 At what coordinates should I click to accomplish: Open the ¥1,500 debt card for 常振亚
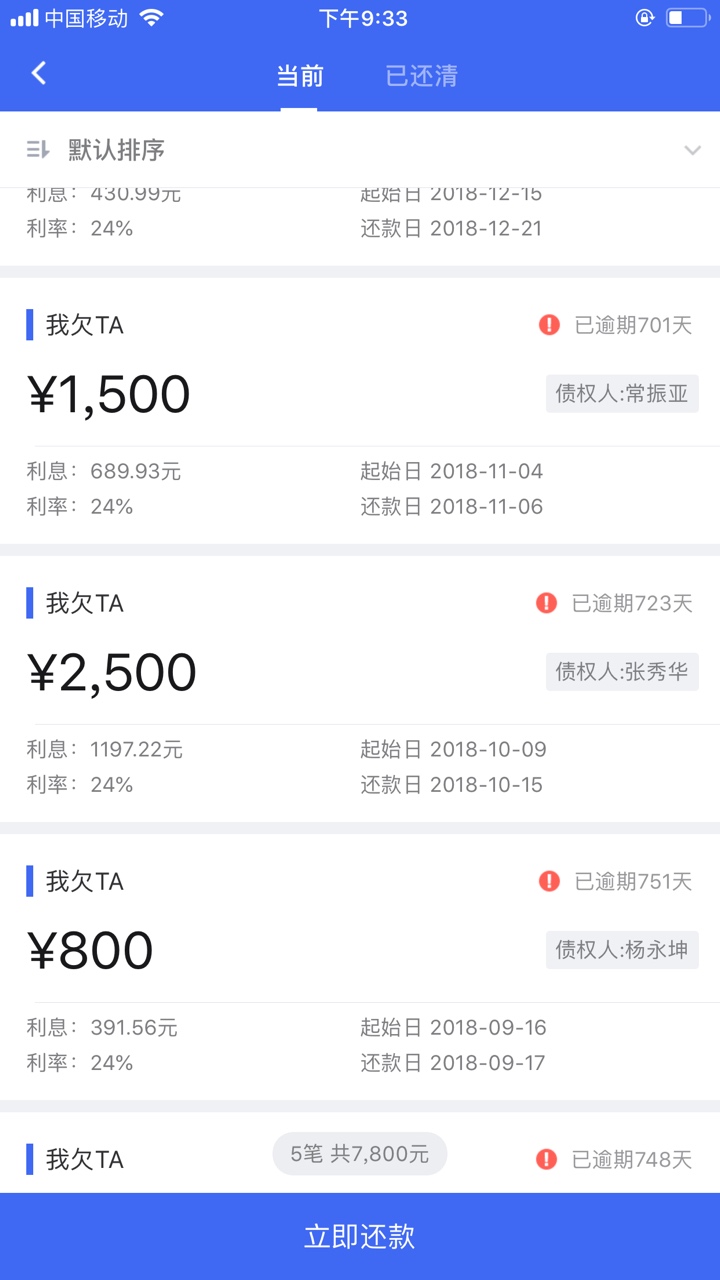point(360,411)
